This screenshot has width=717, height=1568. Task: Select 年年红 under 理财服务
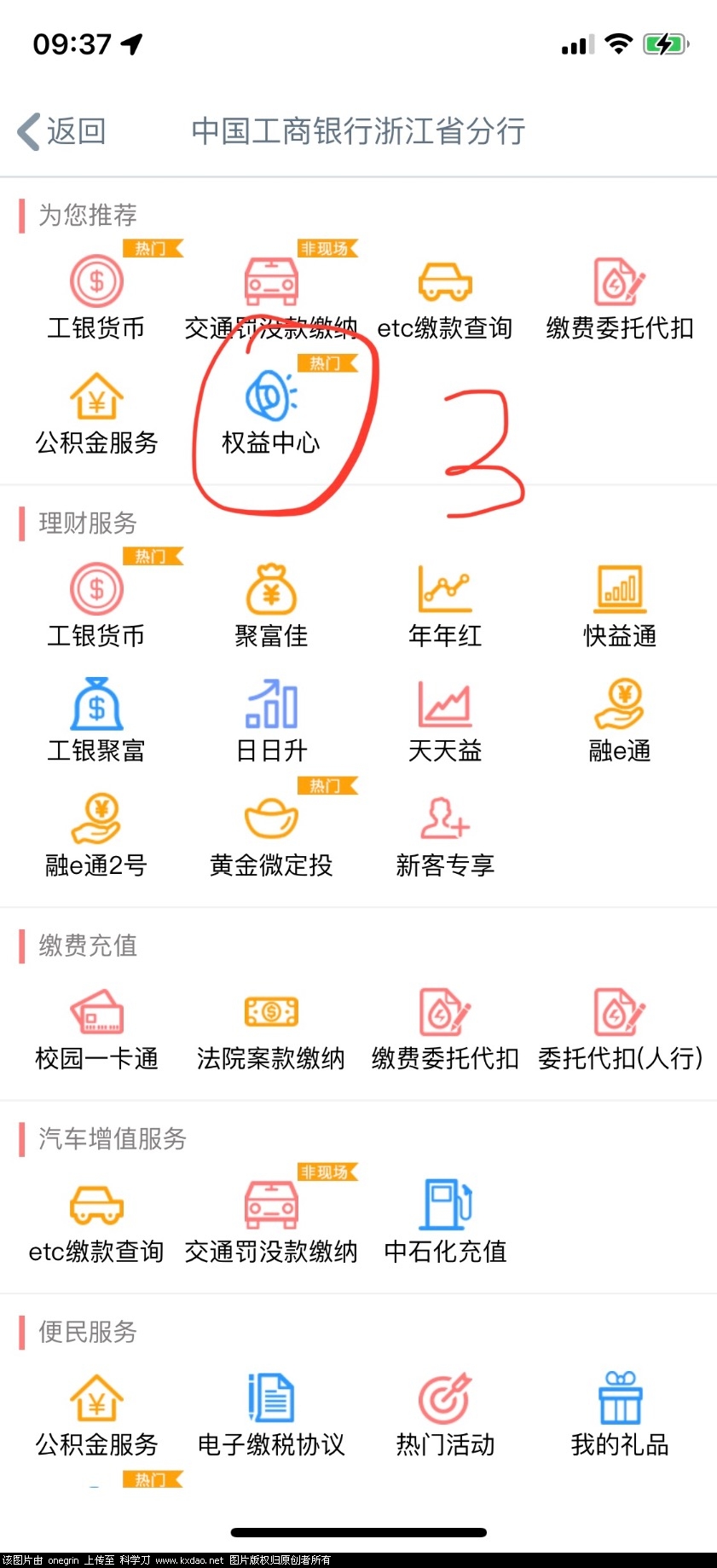click(x=444, y=604)
